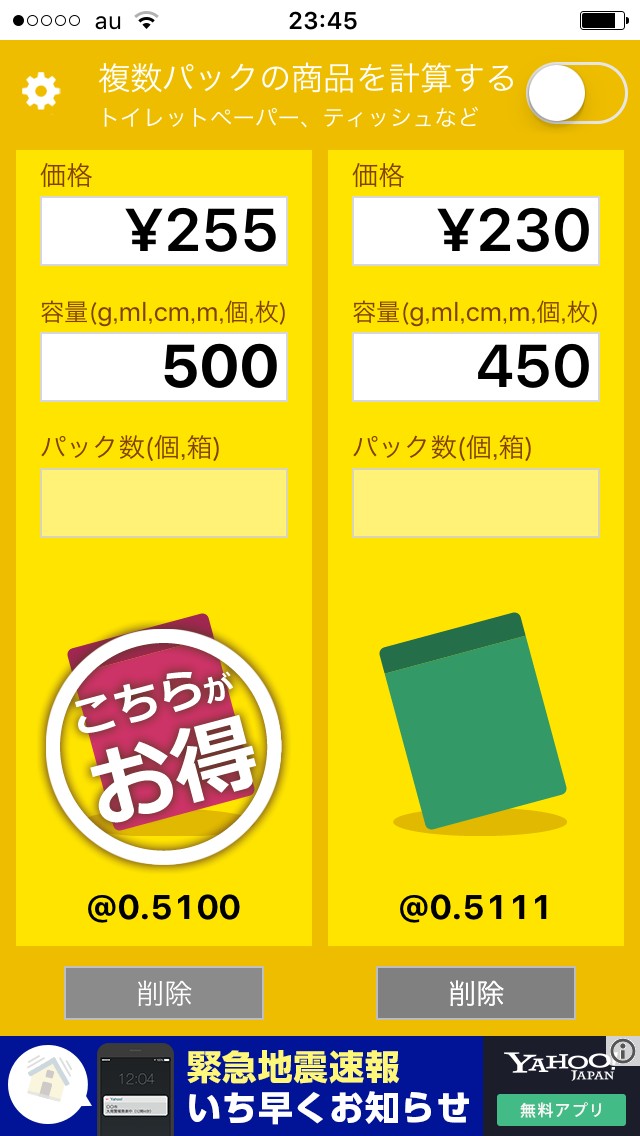Toggle the 複数パック calculation switch

(576, 93)
